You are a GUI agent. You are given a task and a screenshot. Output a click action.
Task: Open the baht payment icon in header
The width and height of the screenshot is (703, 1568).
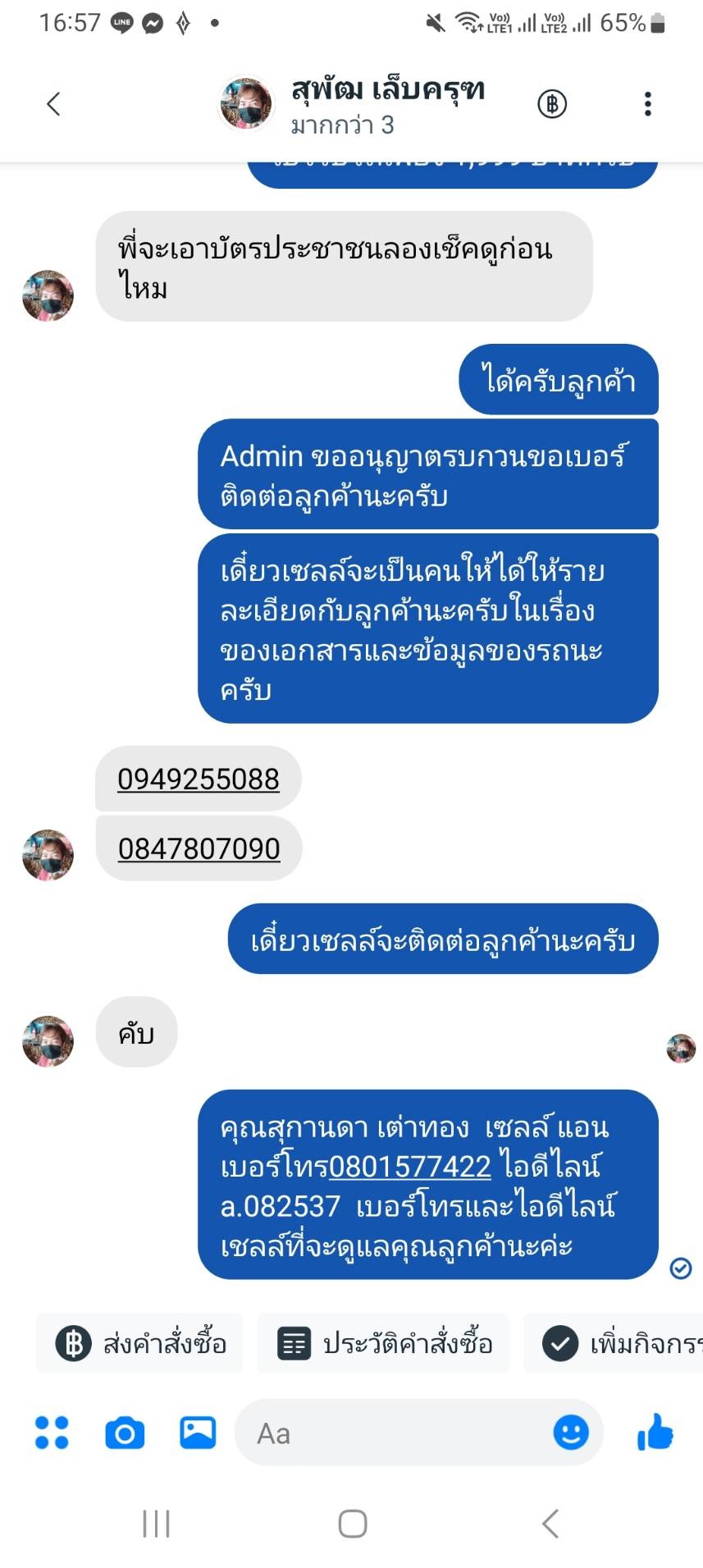pyautogui.click(x=552, y=104)
